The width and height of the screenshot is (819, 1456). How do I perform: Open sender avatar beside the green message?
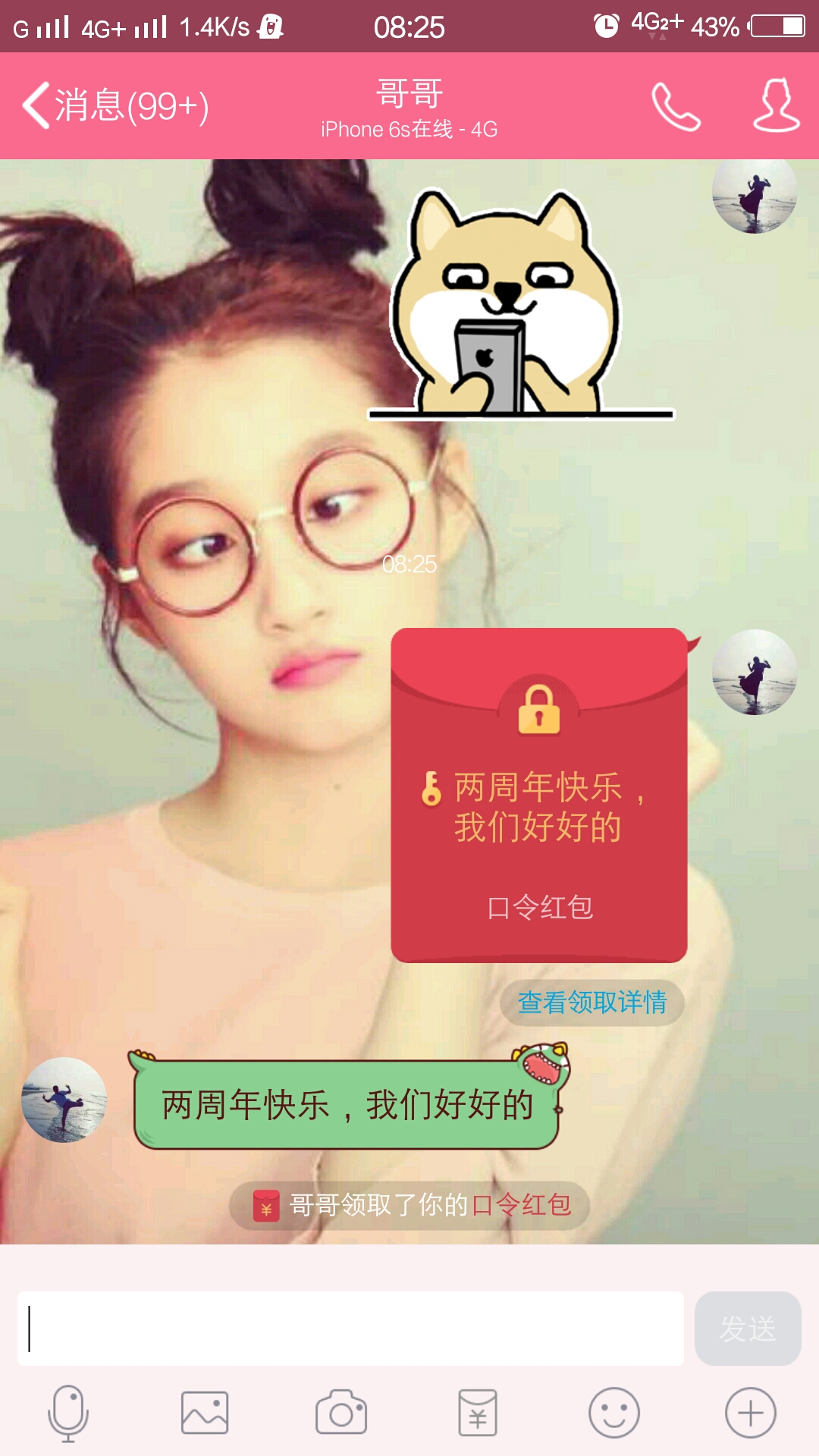pyautogui.click(x=64, y=1100)
